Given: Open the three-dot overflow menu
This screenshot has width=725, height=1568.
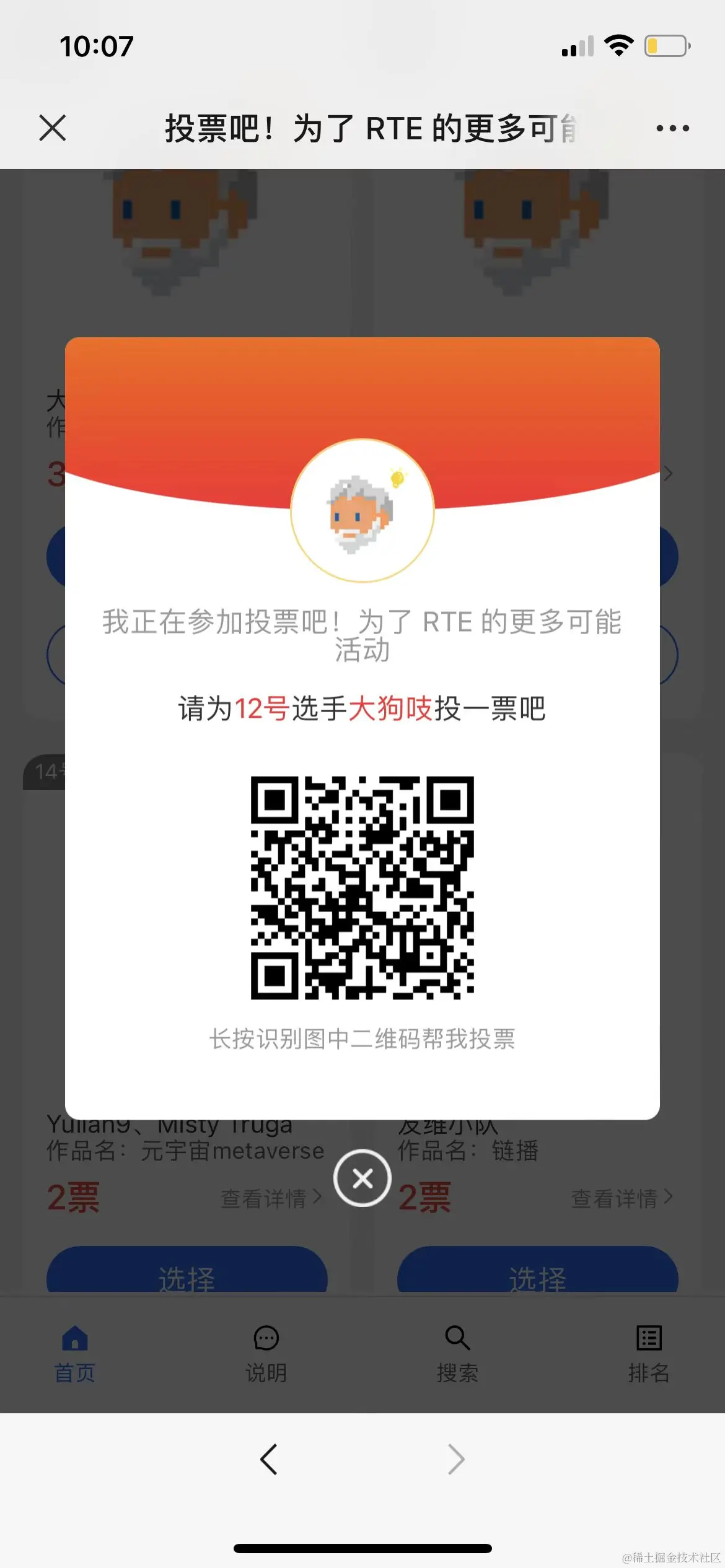Looking at the screenshot, I should (672, 128).
